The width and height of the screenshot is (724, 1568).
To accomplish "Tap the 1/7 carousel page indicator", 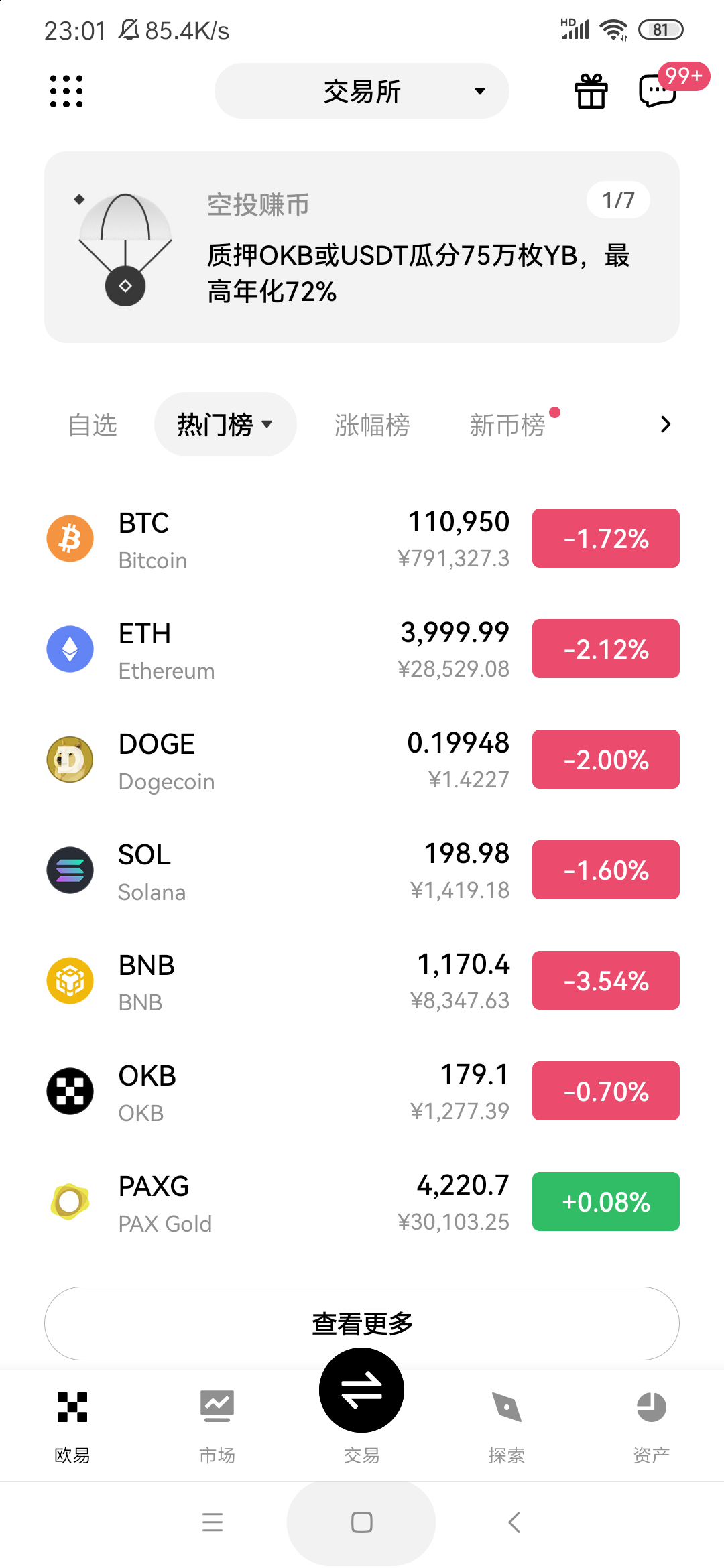I will (x=617, y=199).
